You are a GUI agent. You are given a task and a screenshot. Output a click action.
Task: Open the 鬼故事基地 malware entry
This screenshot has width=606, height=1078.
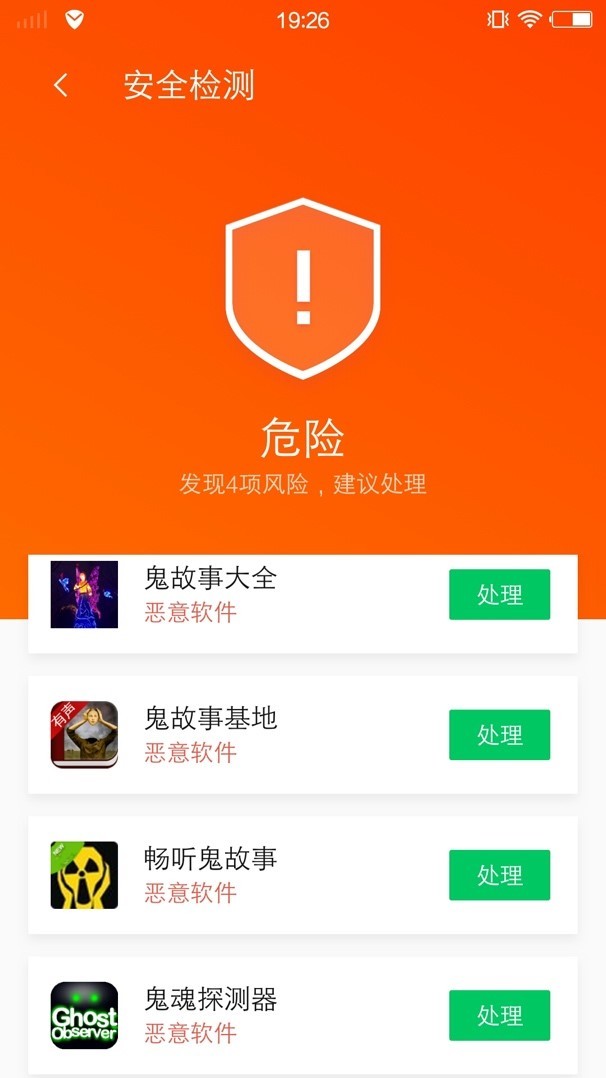pos(303,735)
